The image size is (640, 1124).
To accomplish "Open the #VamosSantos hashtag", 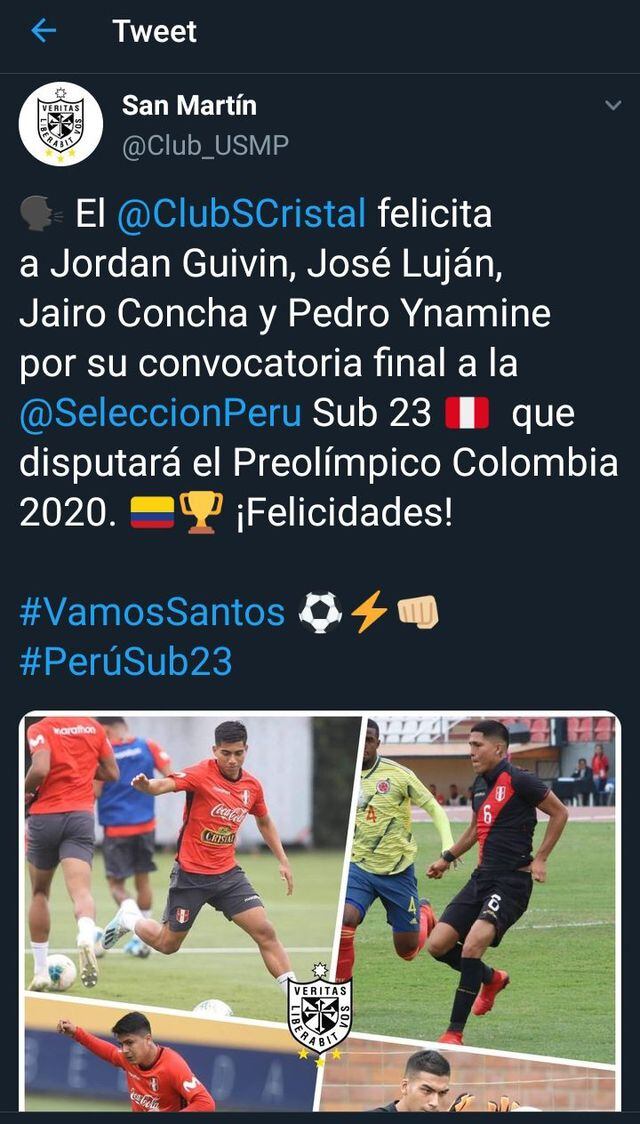I will (152, 611).
